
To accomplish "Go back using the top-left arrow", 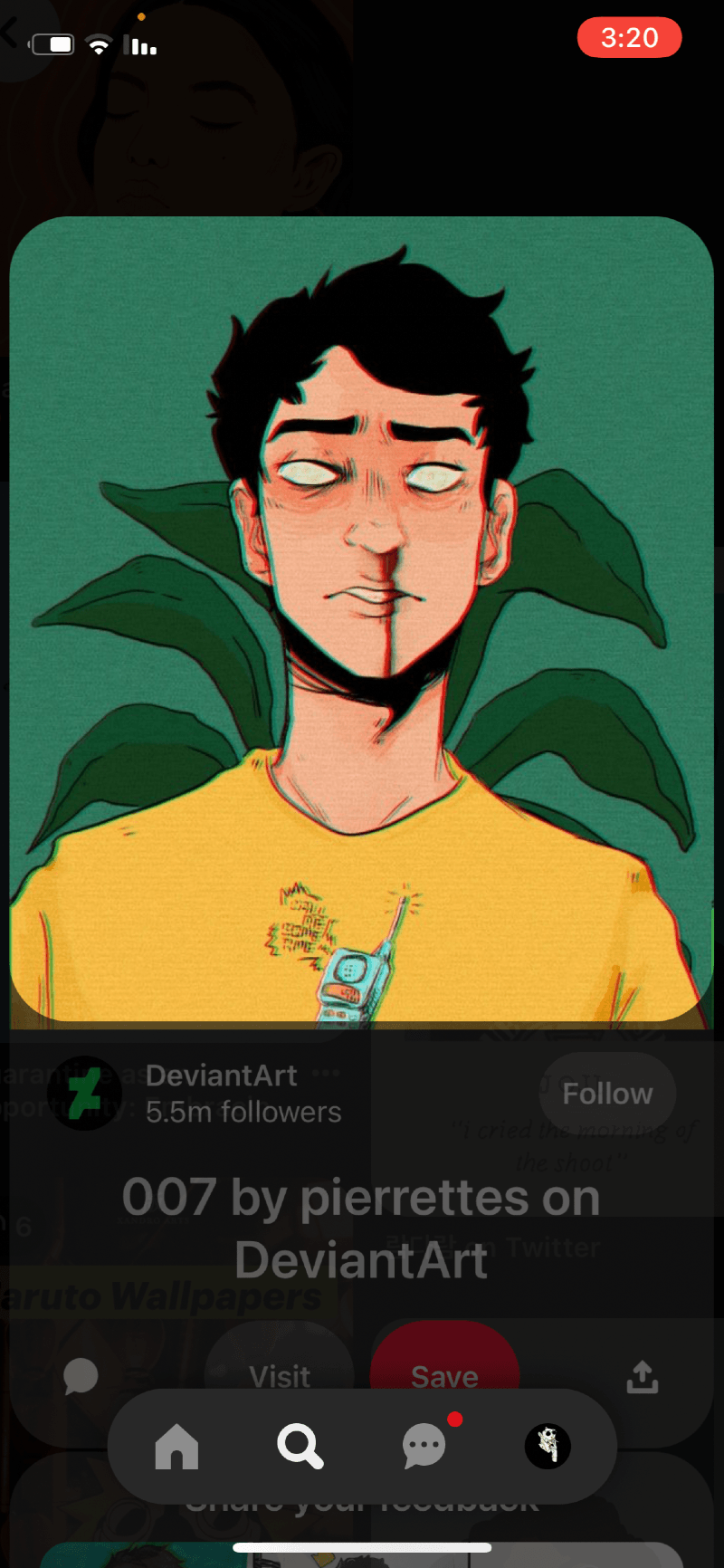I will pyautogui.click(x=11, y=34).
